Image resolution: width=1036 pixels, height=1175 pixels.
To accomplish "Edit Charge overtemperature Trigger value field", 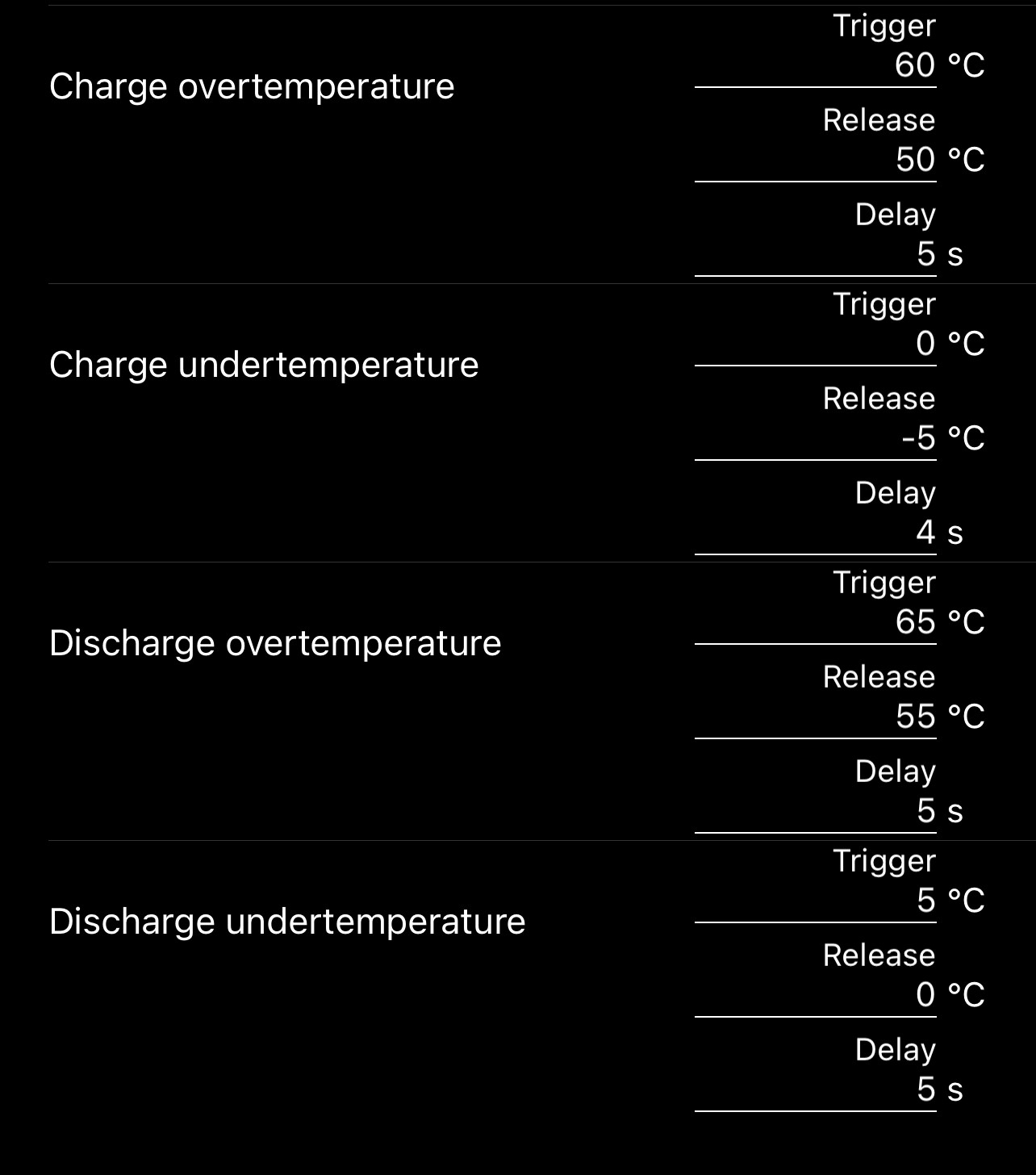I will click(815, 65).
